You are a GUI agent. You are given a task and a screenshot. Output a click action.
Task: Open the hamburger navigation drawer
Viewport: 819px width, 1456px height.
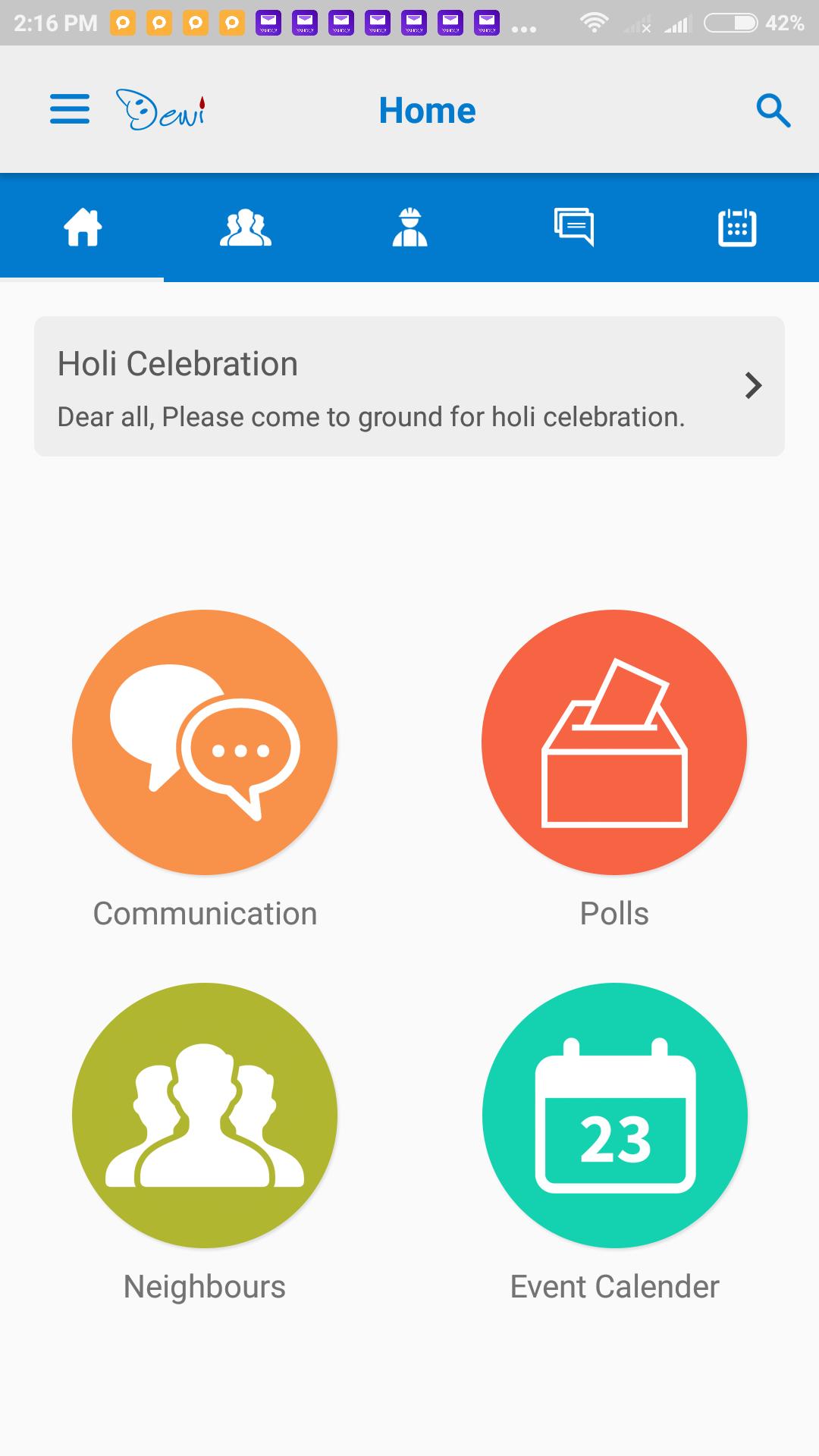point(70,109)
